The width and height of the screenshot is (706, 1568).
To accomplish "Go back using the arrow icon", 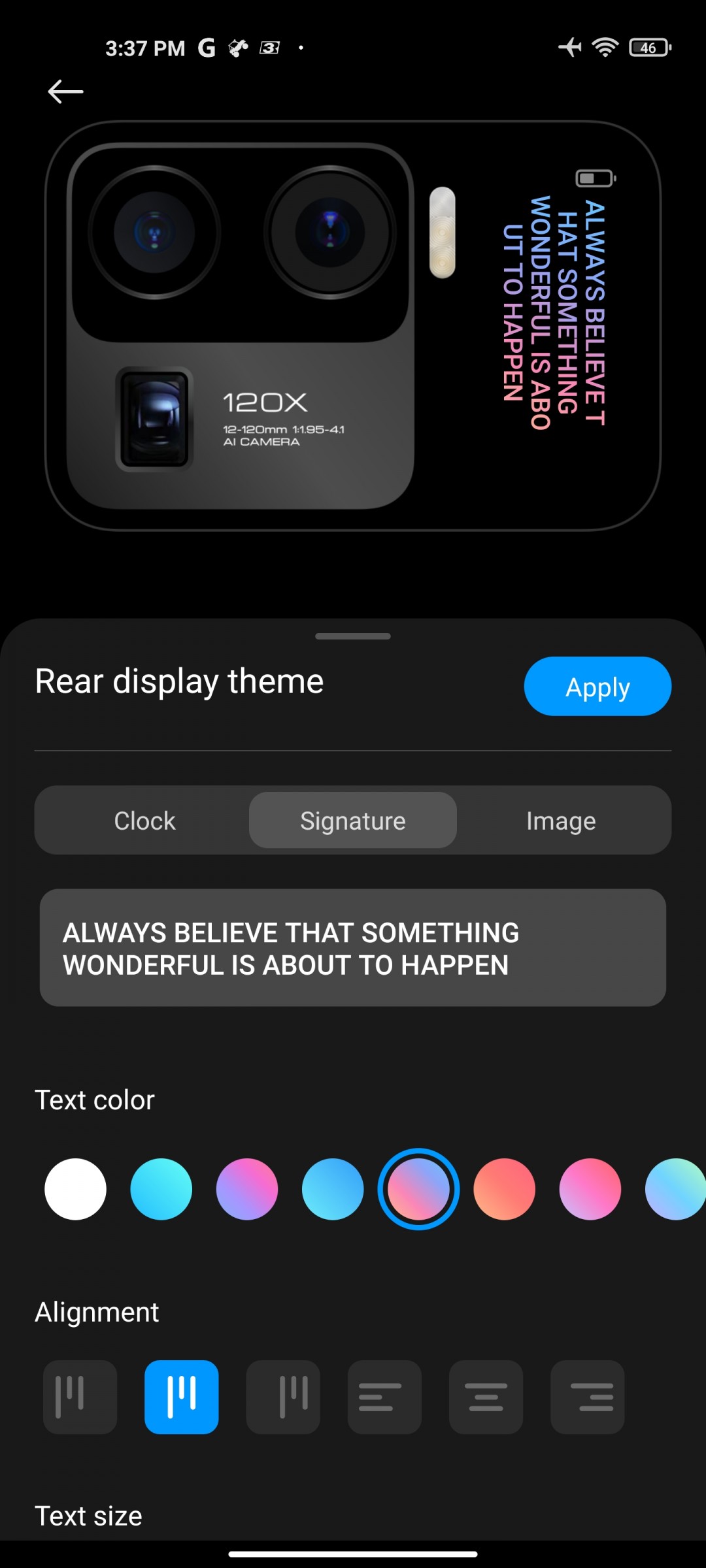I will [65, 91].
